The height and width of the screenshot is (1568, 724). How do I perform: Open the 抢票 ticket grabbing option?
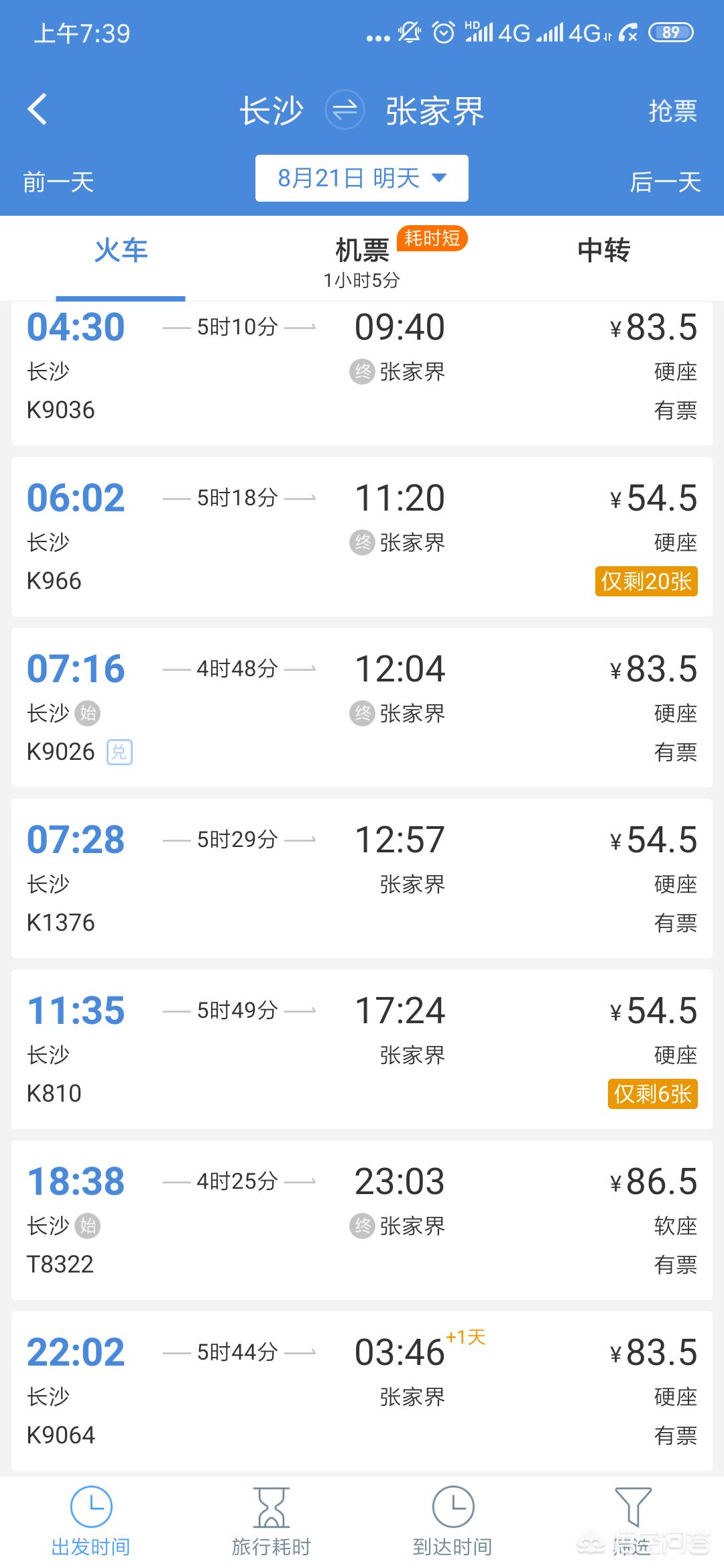672,111
